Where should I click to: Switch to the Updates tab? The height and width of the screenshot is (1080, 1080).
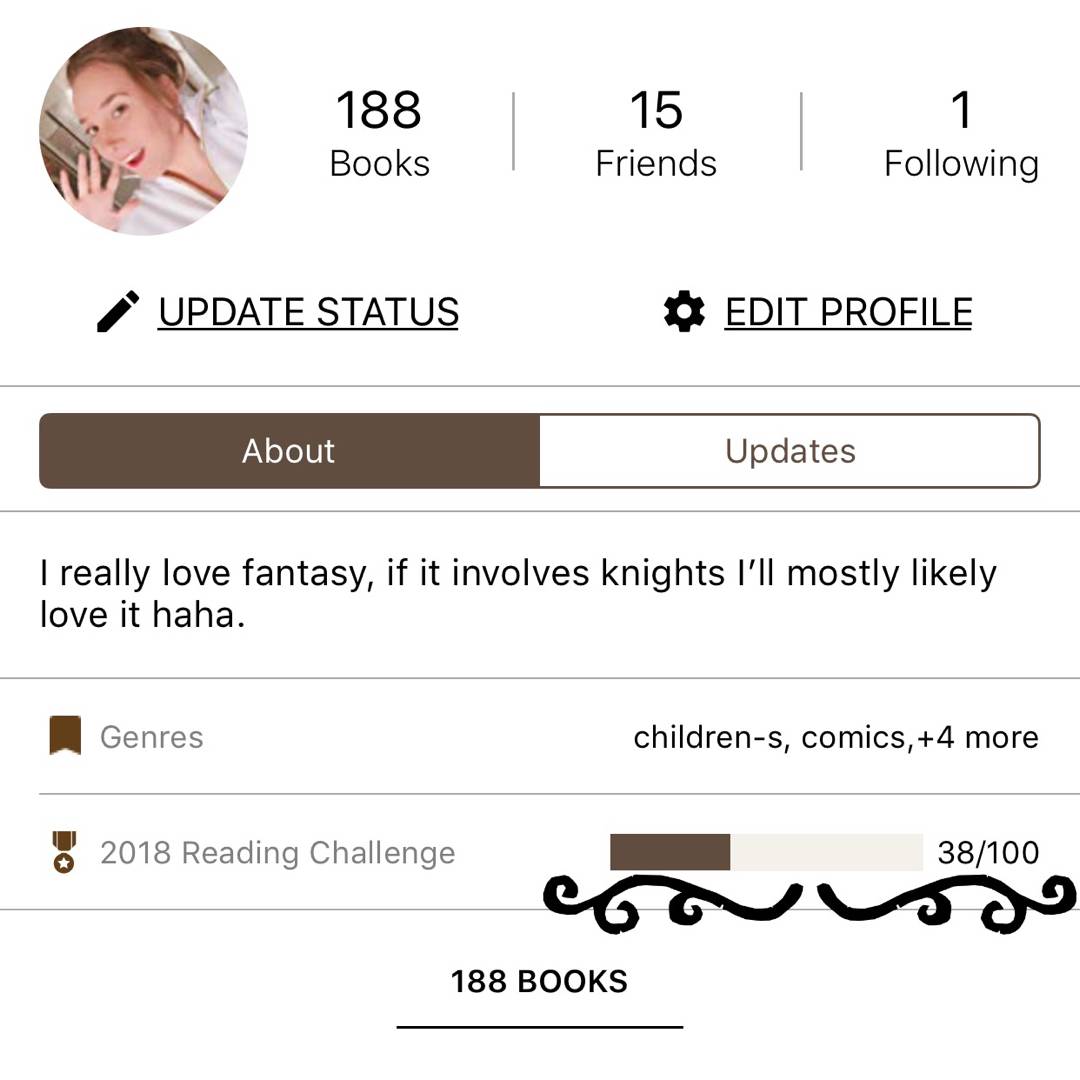click(789, 451)
